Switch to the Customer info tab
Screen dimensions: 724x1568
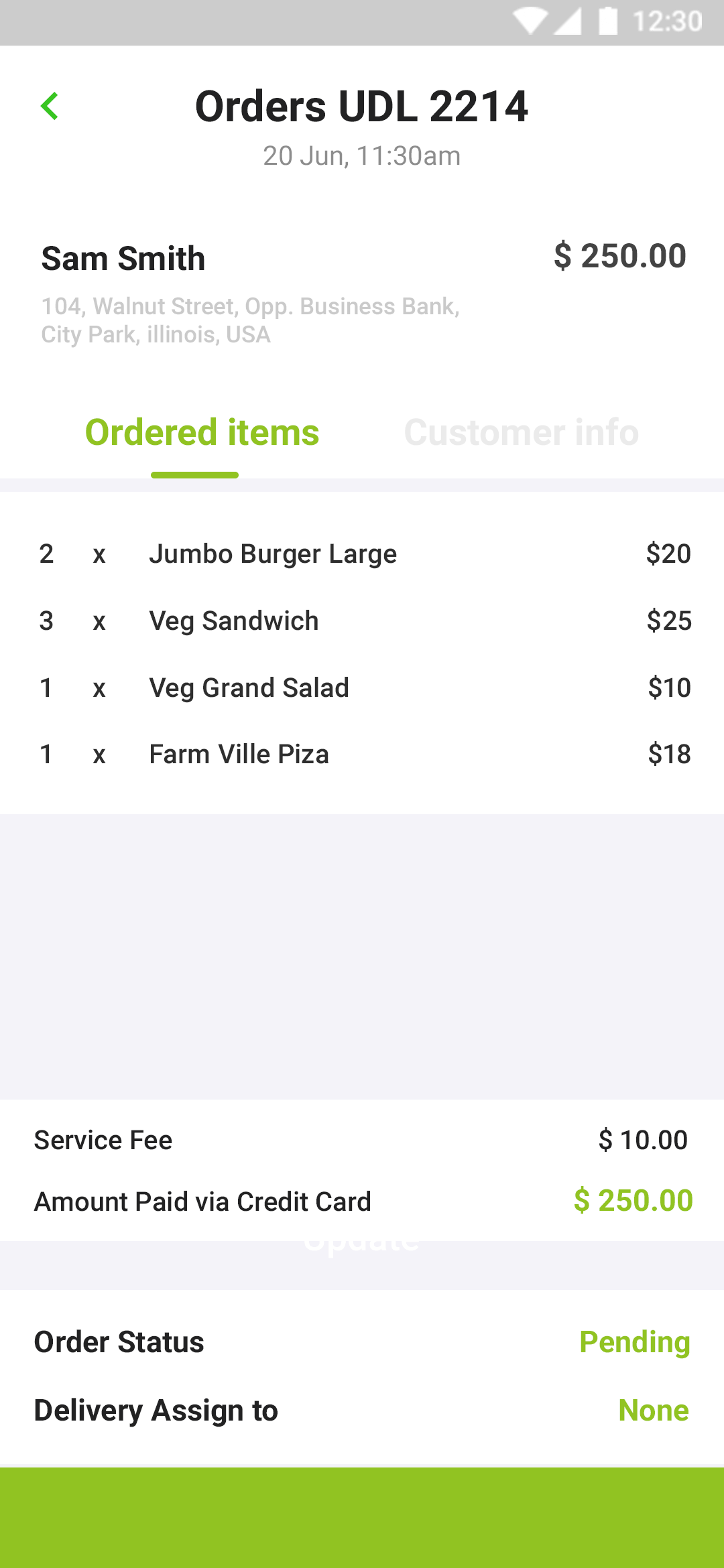(521, 432)
